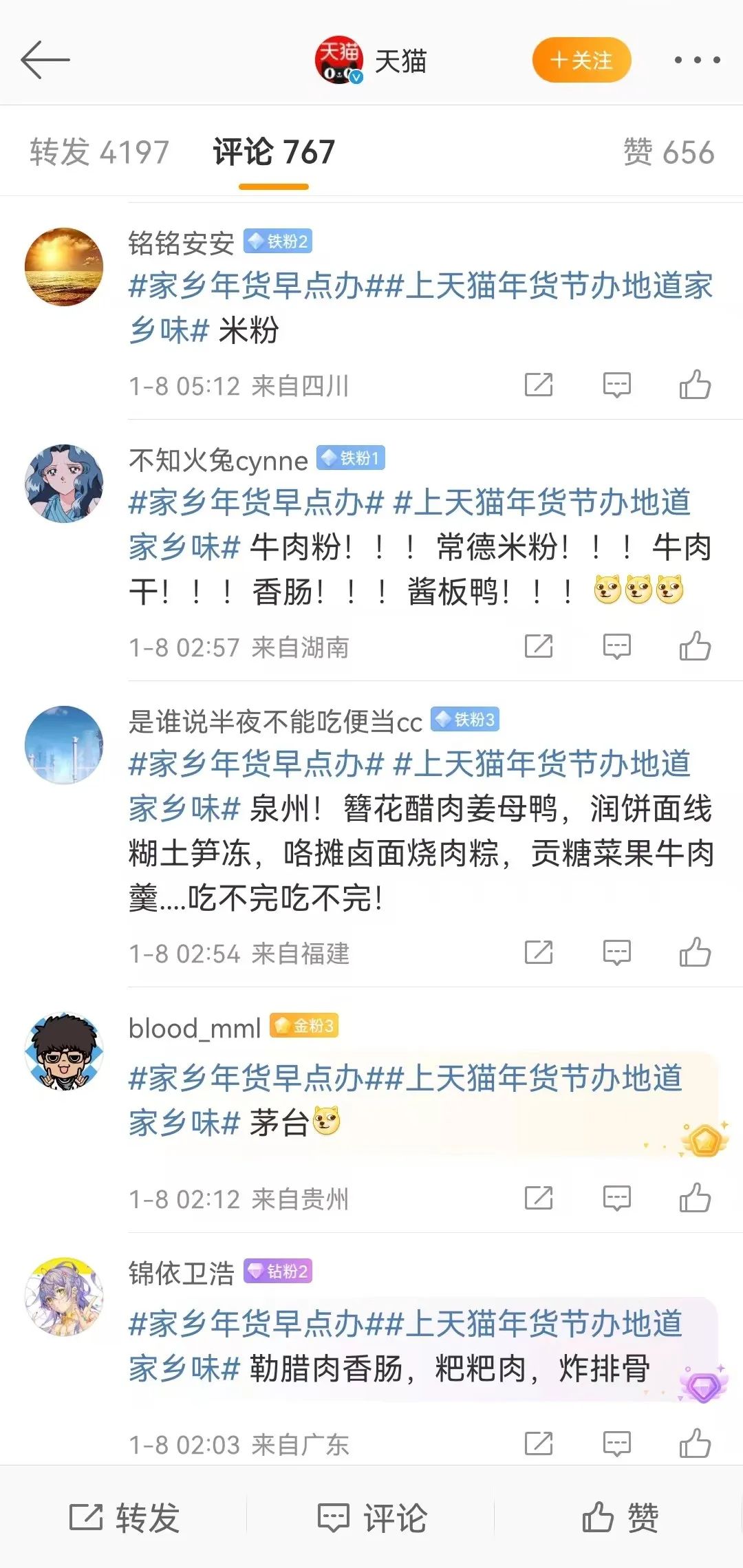This screenshot has width=743, height=1568.
Task: Tap the bottom bar 评论 button
Action: pos(372,1517)
